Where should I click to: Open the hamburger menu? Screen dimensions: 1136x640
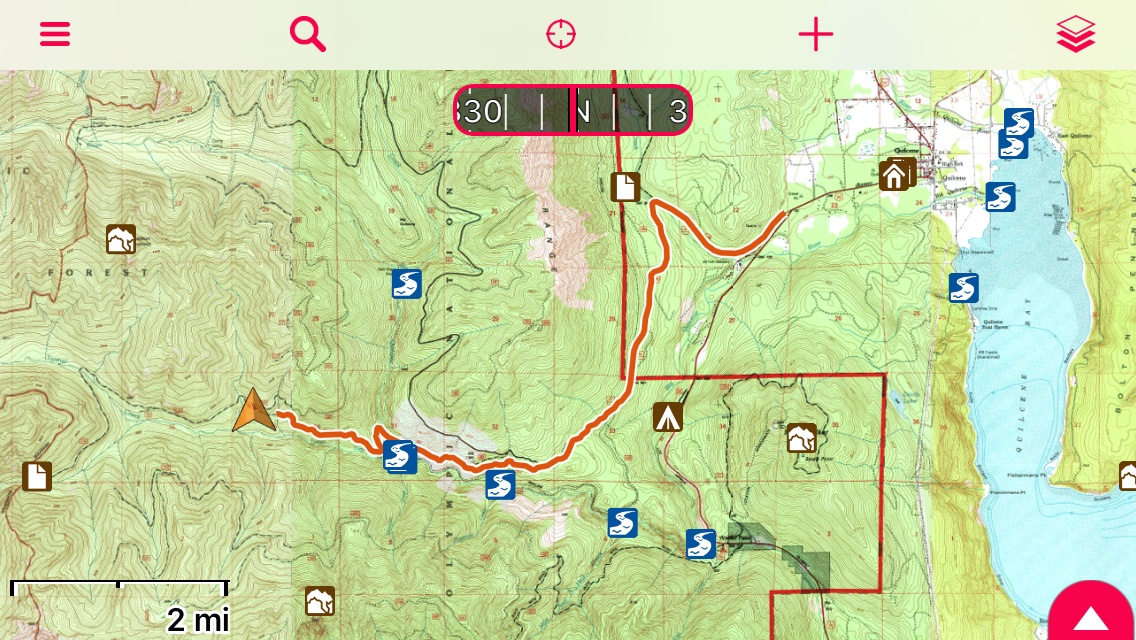[55, 35]
